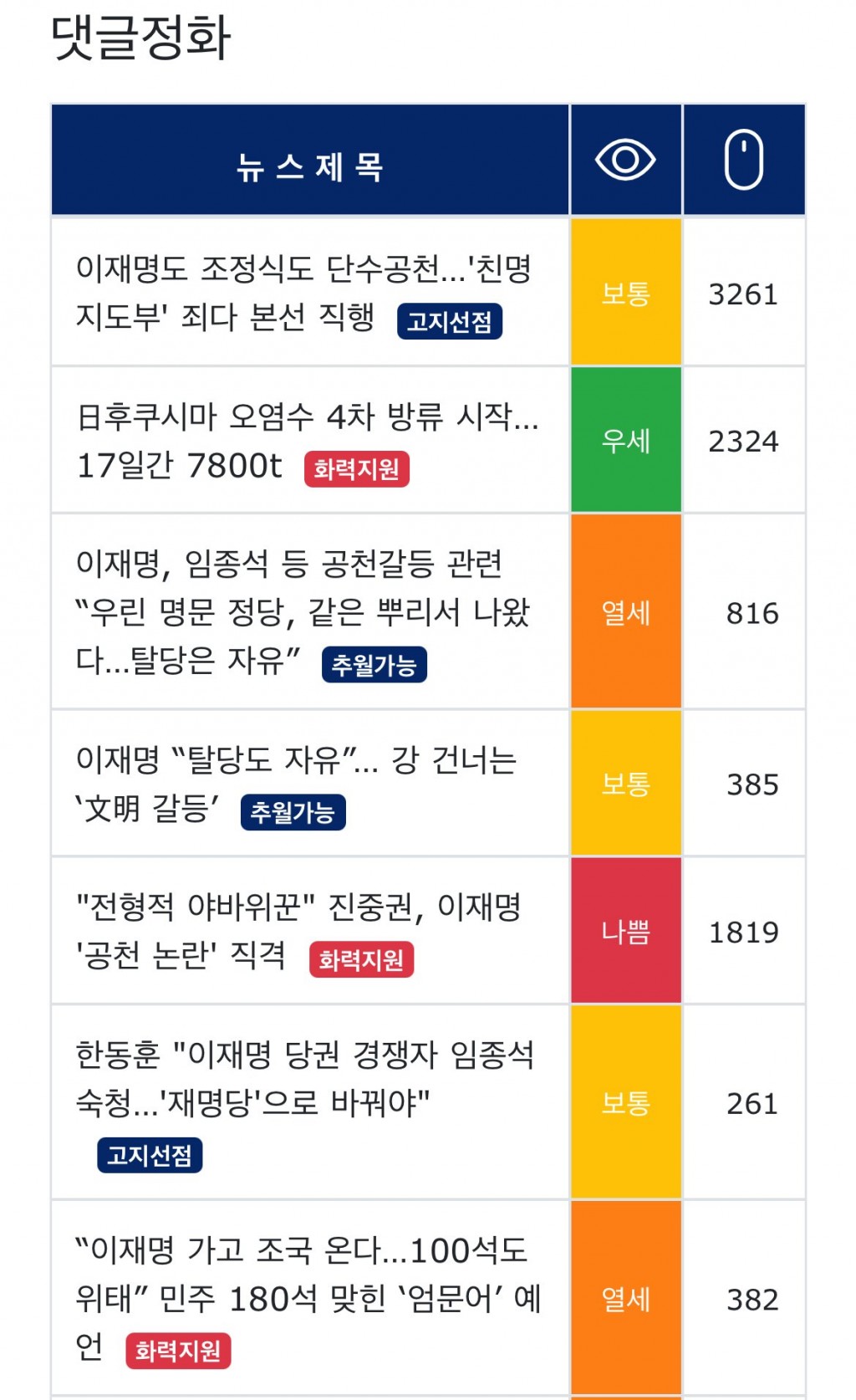Open the 진중권 "전형적 야바위꾼" article
Image resolution: width=856 pixels, height=1400 pixels.
(298, 931)
